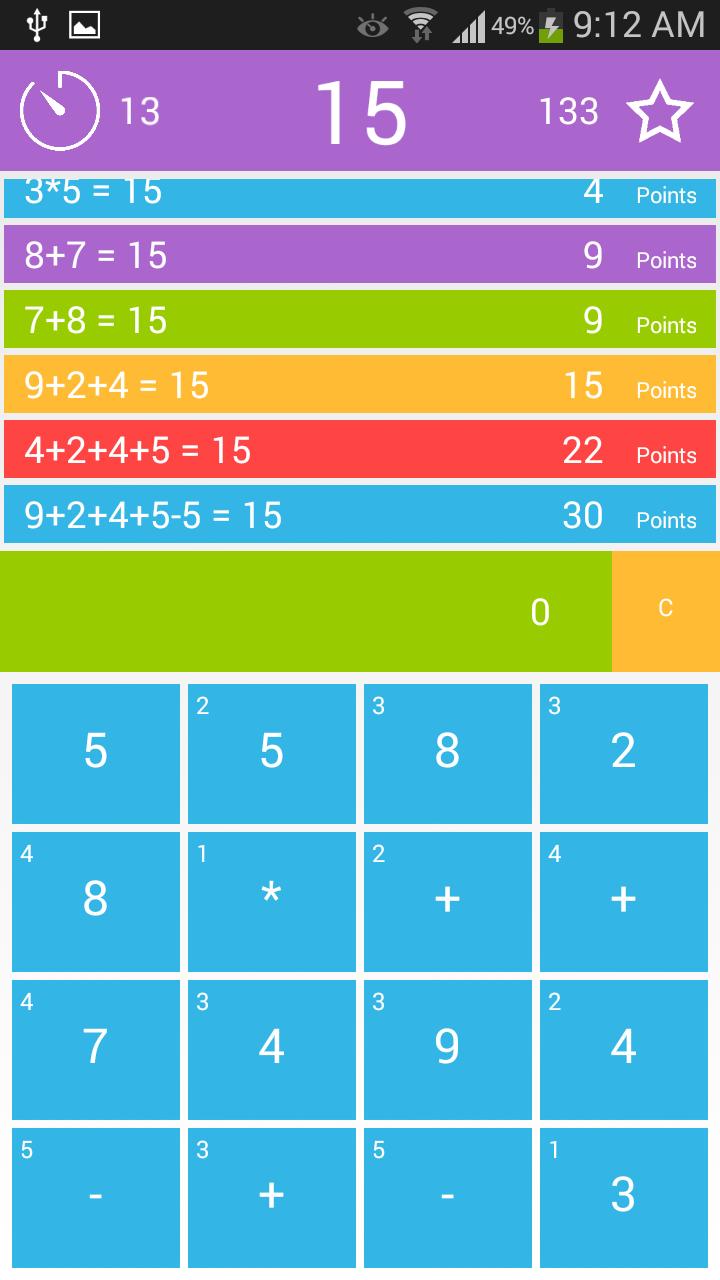The height and width of the screenshot is (1280, 720).
Task: Tap the plus tile with small counter 2
Action: click(x=447, y=901)
